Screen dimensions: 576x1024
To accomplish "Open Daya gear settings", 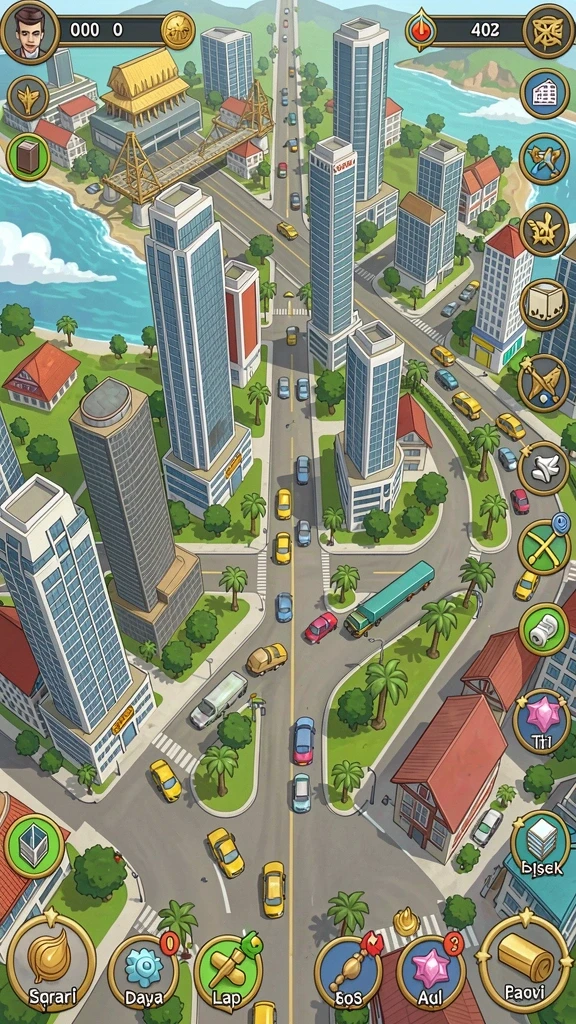I will (143, 971).
